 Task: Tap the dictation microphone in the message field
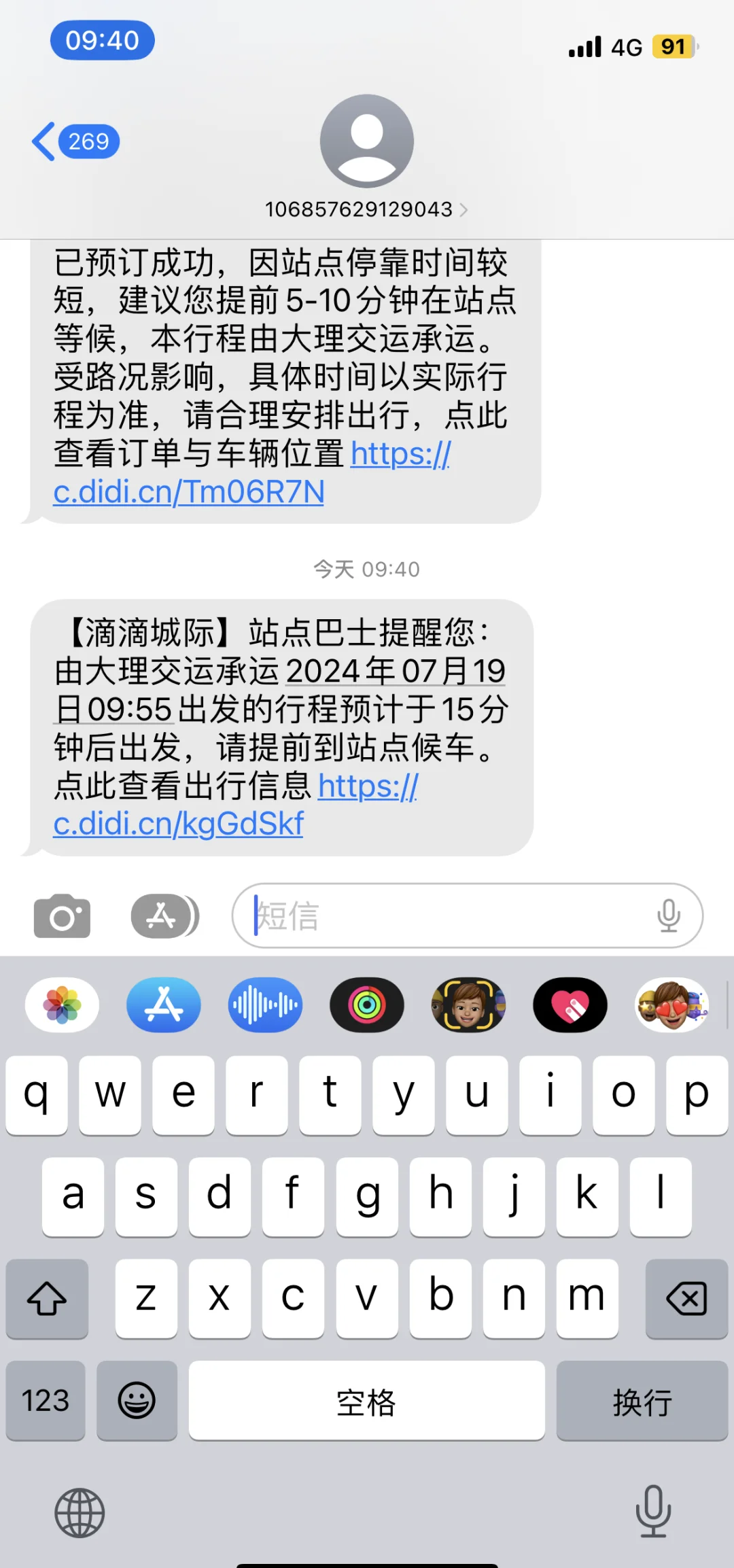(x=669, y=916)
